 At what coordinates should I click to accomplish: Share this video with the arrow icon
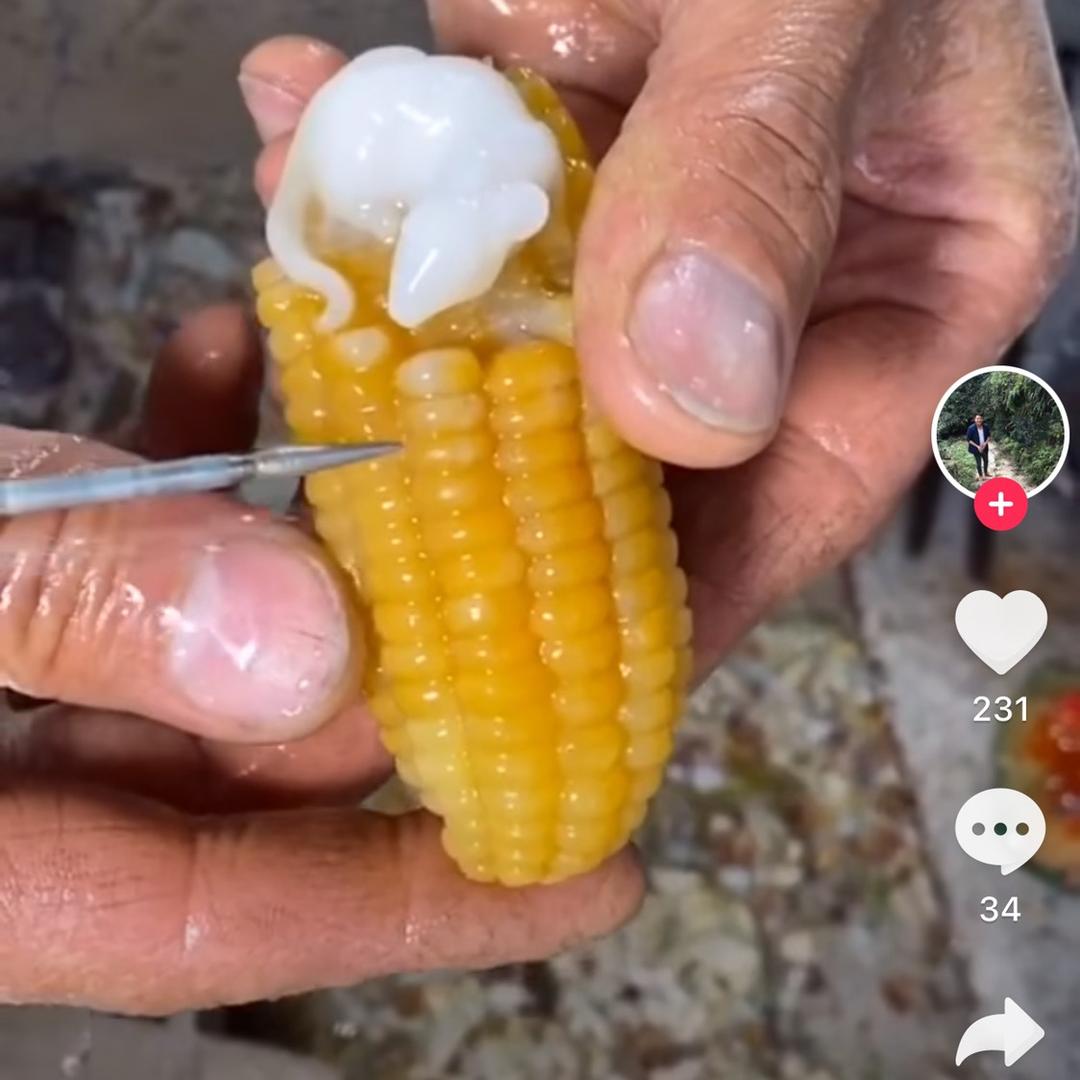[1000, 1033]
